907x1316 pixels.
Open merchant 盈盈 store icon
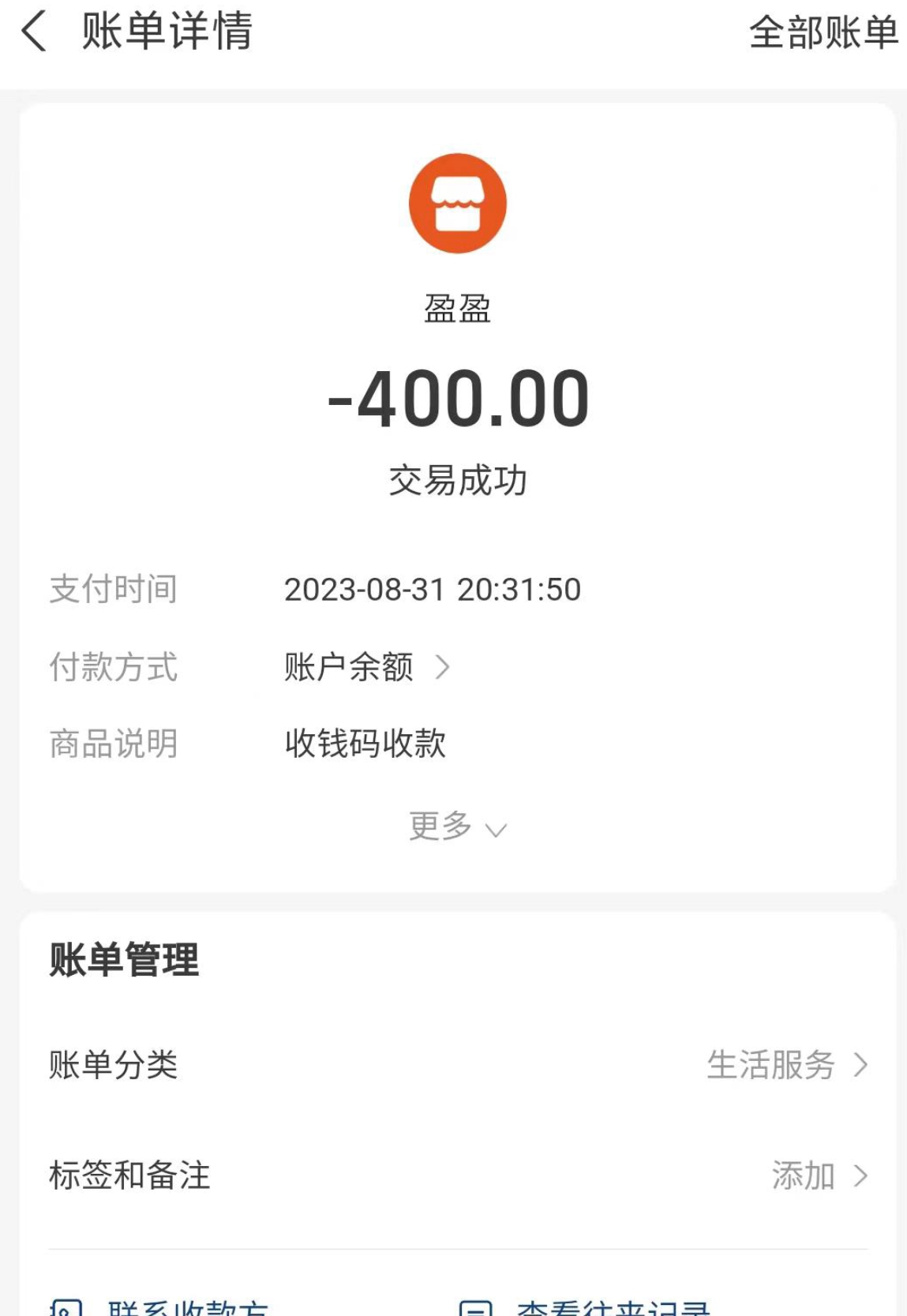(457, 204)
